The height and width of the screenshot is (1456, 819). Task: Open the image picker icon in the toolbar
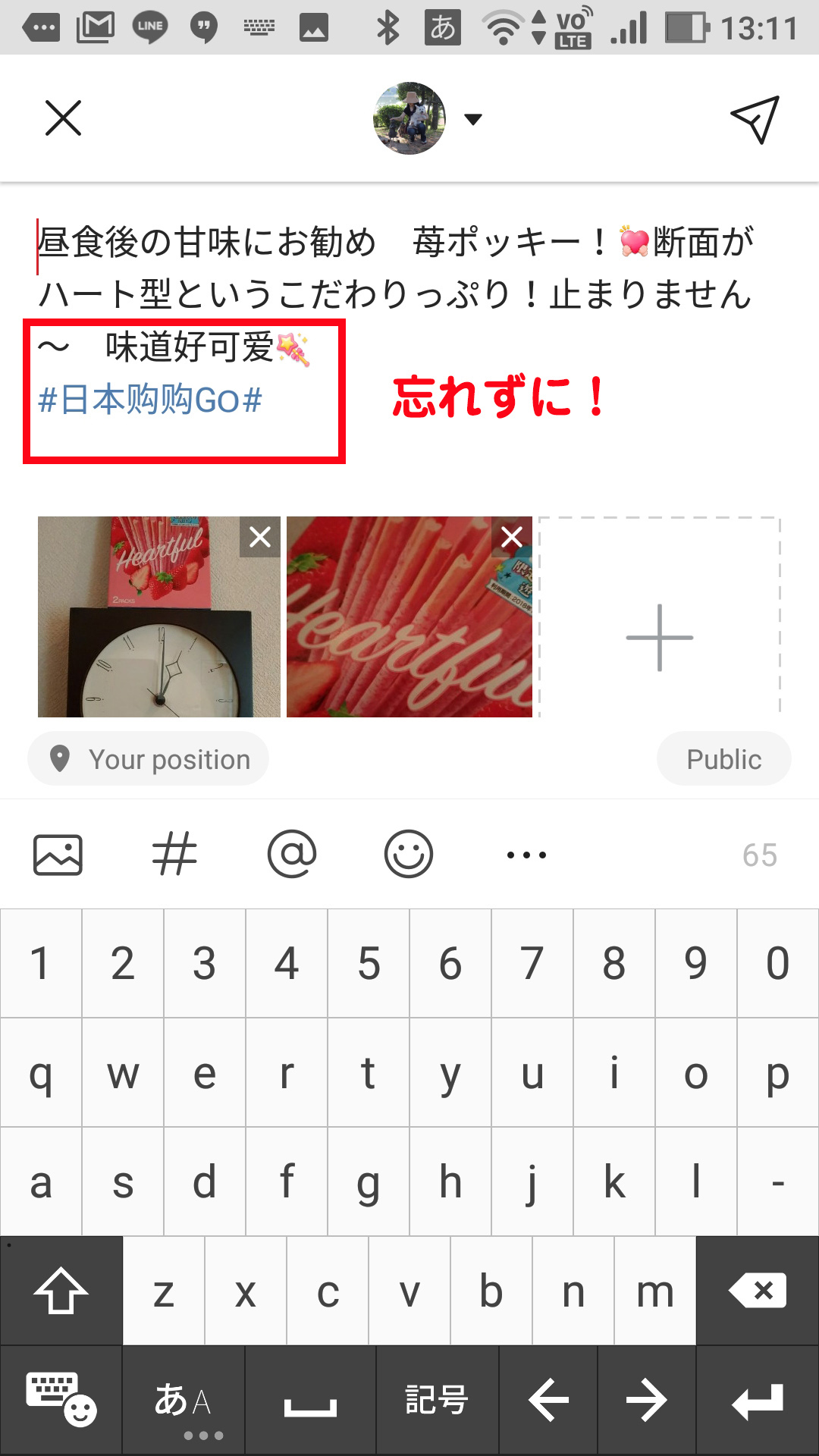[58, 855]
